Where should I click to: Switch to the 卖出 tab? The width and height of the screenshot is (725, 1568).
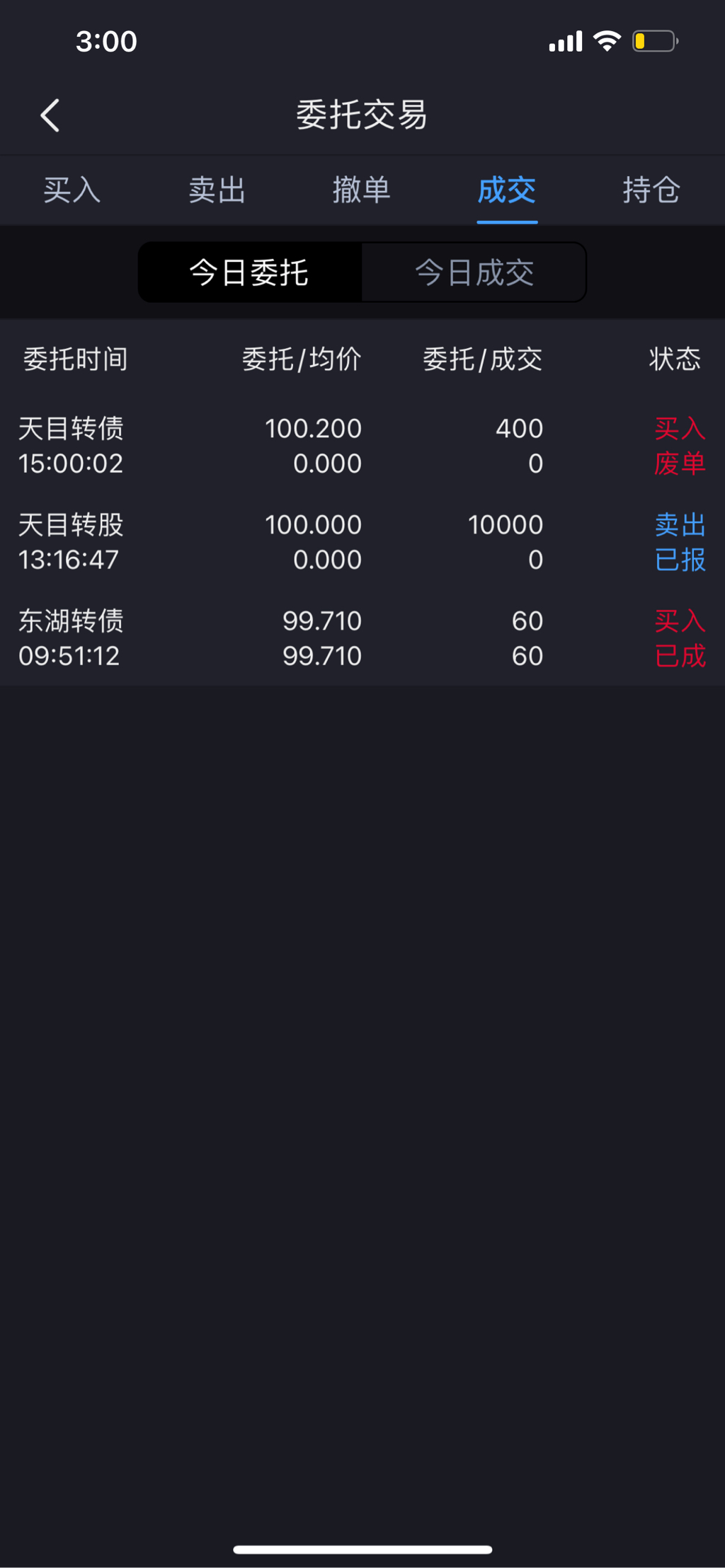[217, 190]
